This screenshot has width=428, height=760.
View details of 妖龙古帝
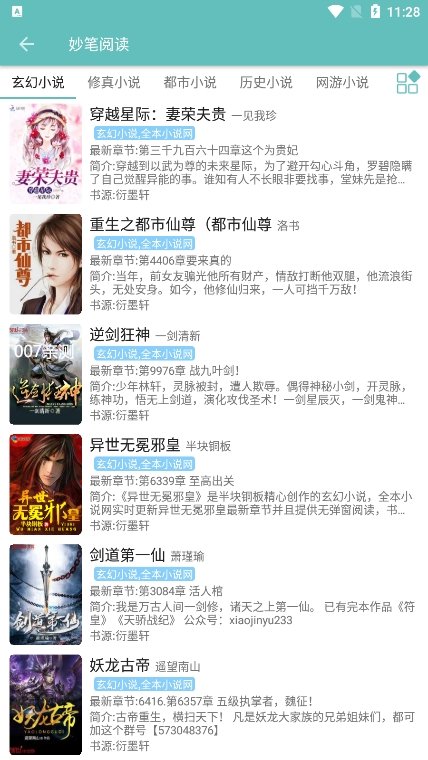coord(214,704)
